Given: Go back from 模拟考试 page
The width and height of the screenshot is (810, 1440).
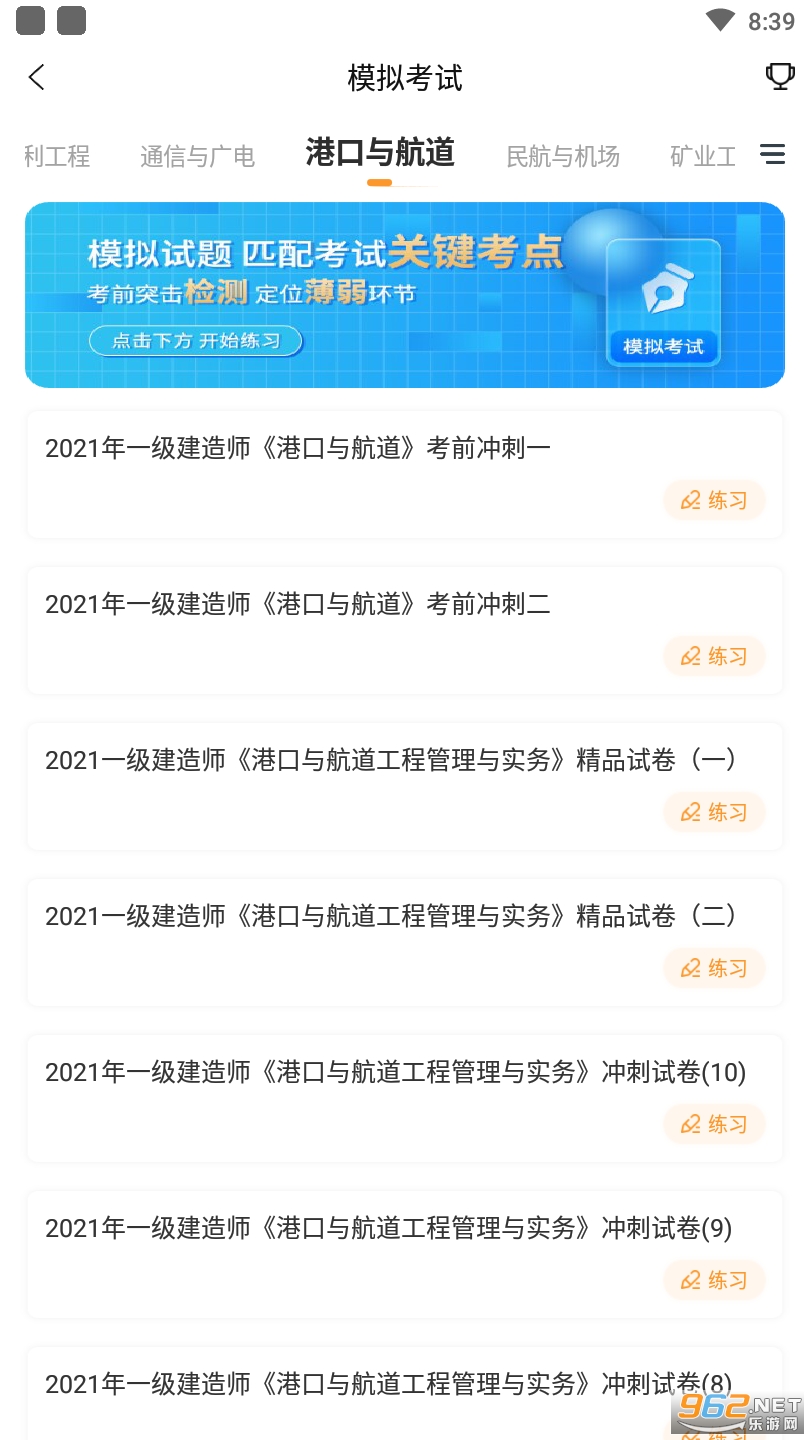Looking at the screenshot, I should pos(37,77).
